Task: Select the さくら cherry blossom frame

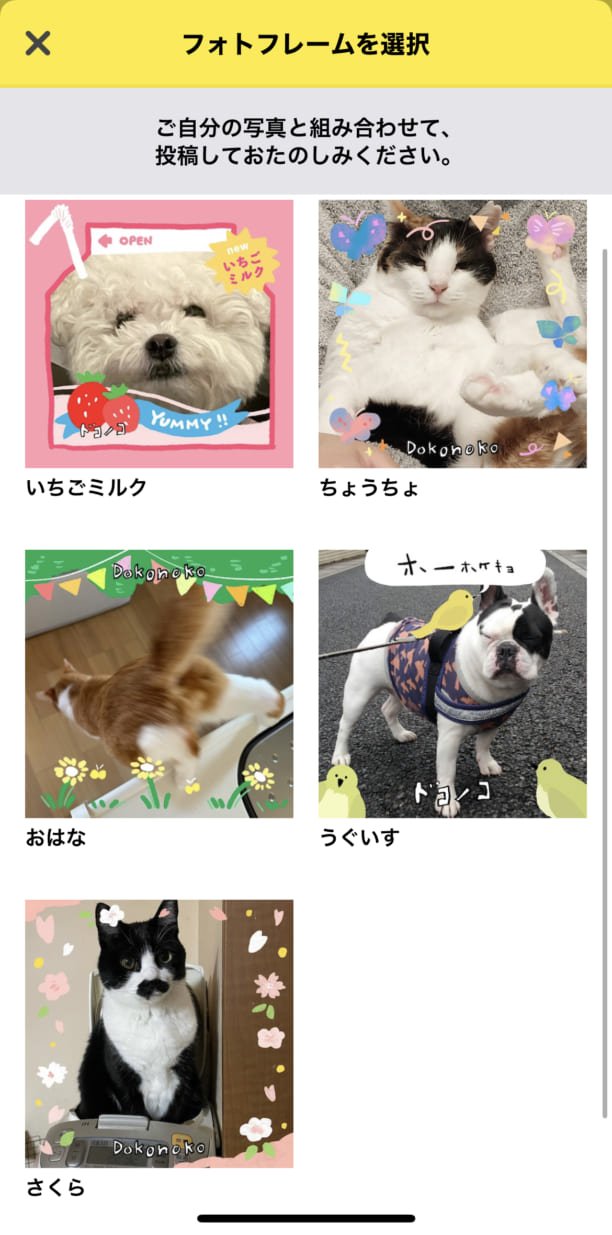Action: click(159, 1034)
